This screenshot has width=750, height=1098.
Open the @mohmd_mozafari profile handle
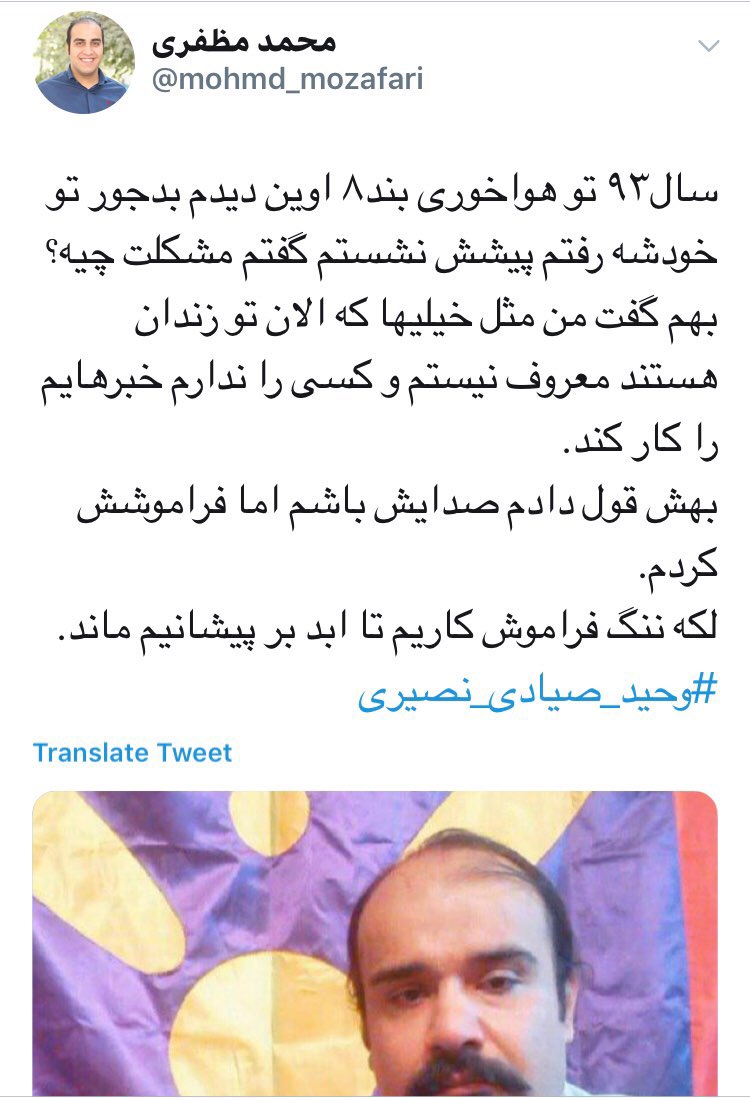[286, 79]
